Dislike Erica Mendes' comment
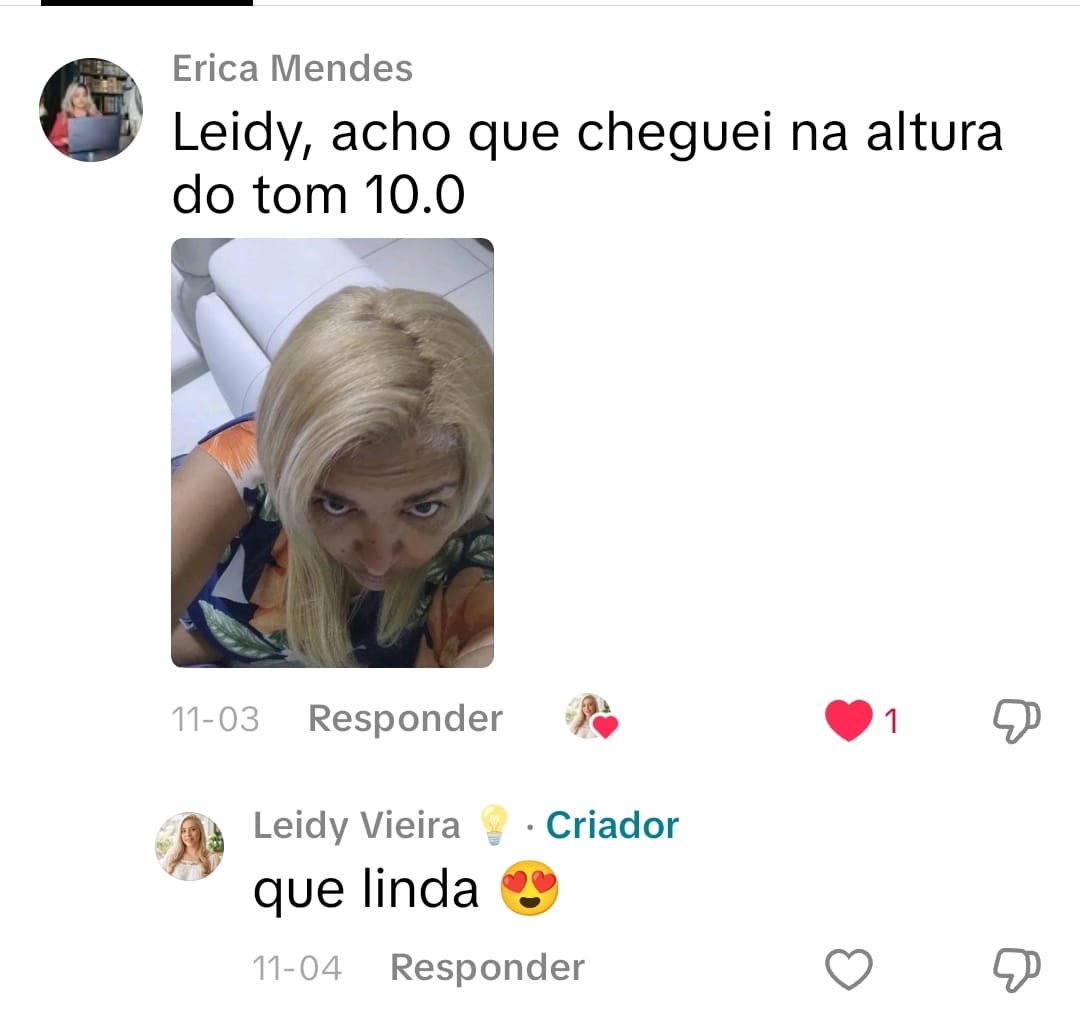This screenshot has height=1033, width=1080. 1015,720
